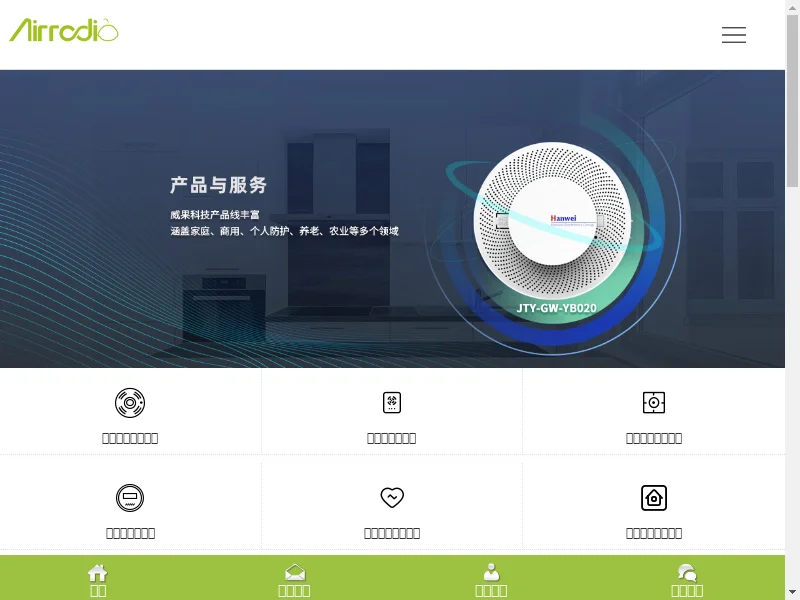Open the person profile tab

(x=491, y=579)
